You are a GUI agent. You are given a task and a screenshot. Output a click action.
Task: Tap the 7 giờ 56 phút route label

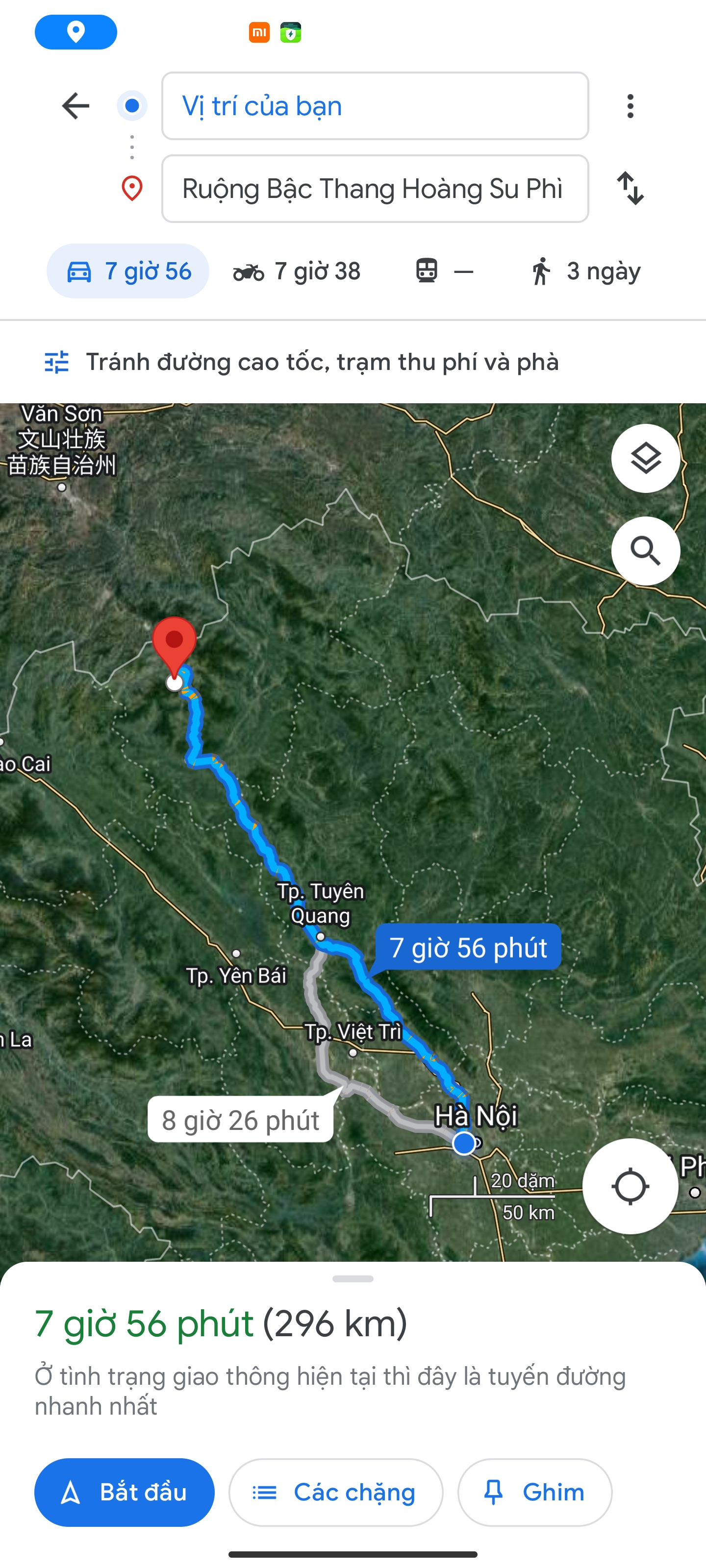[469, 947]
